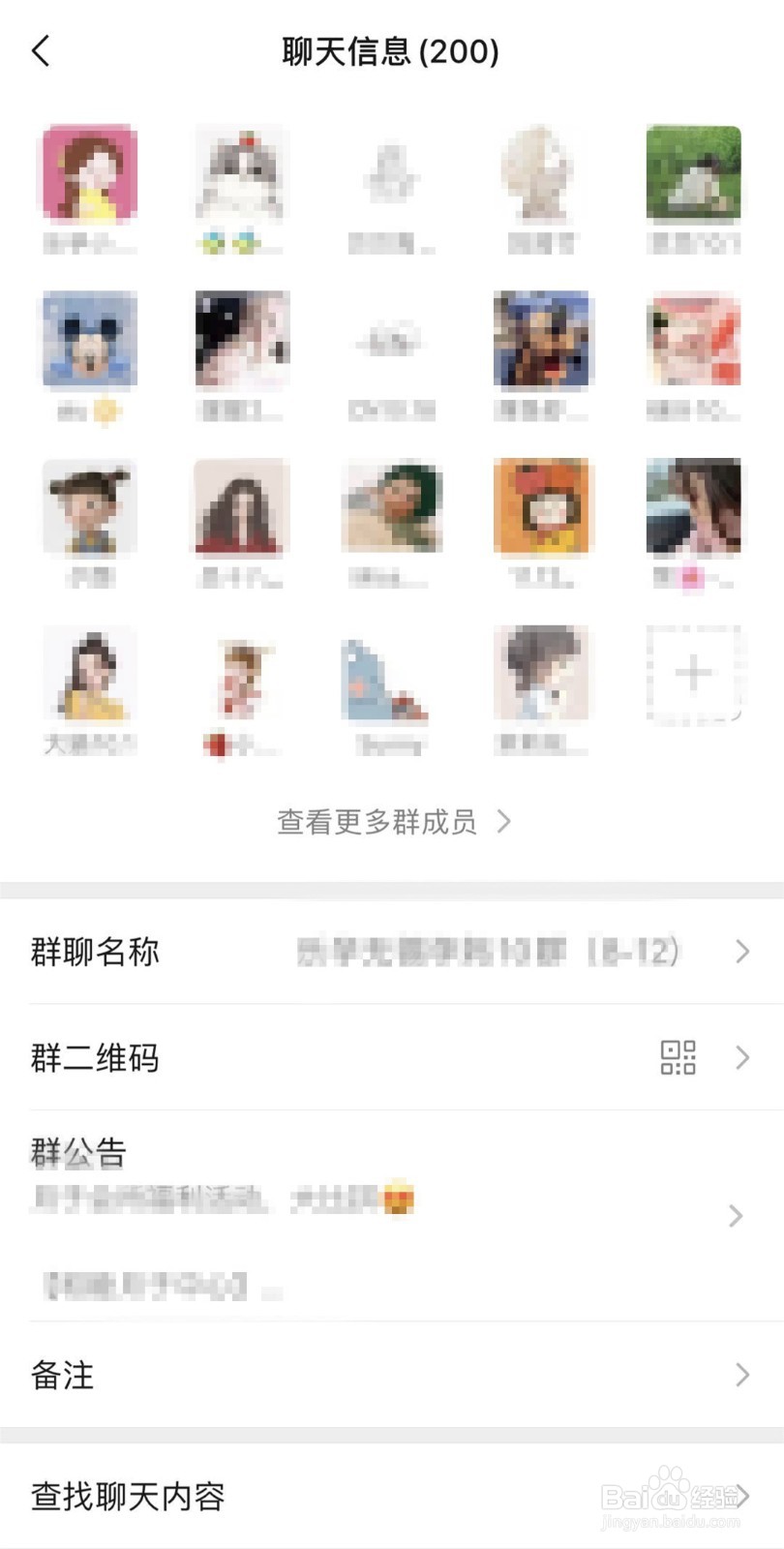
Task: Open the orange cartoon avatar in the third row
Action: click(x=542, y=507)
